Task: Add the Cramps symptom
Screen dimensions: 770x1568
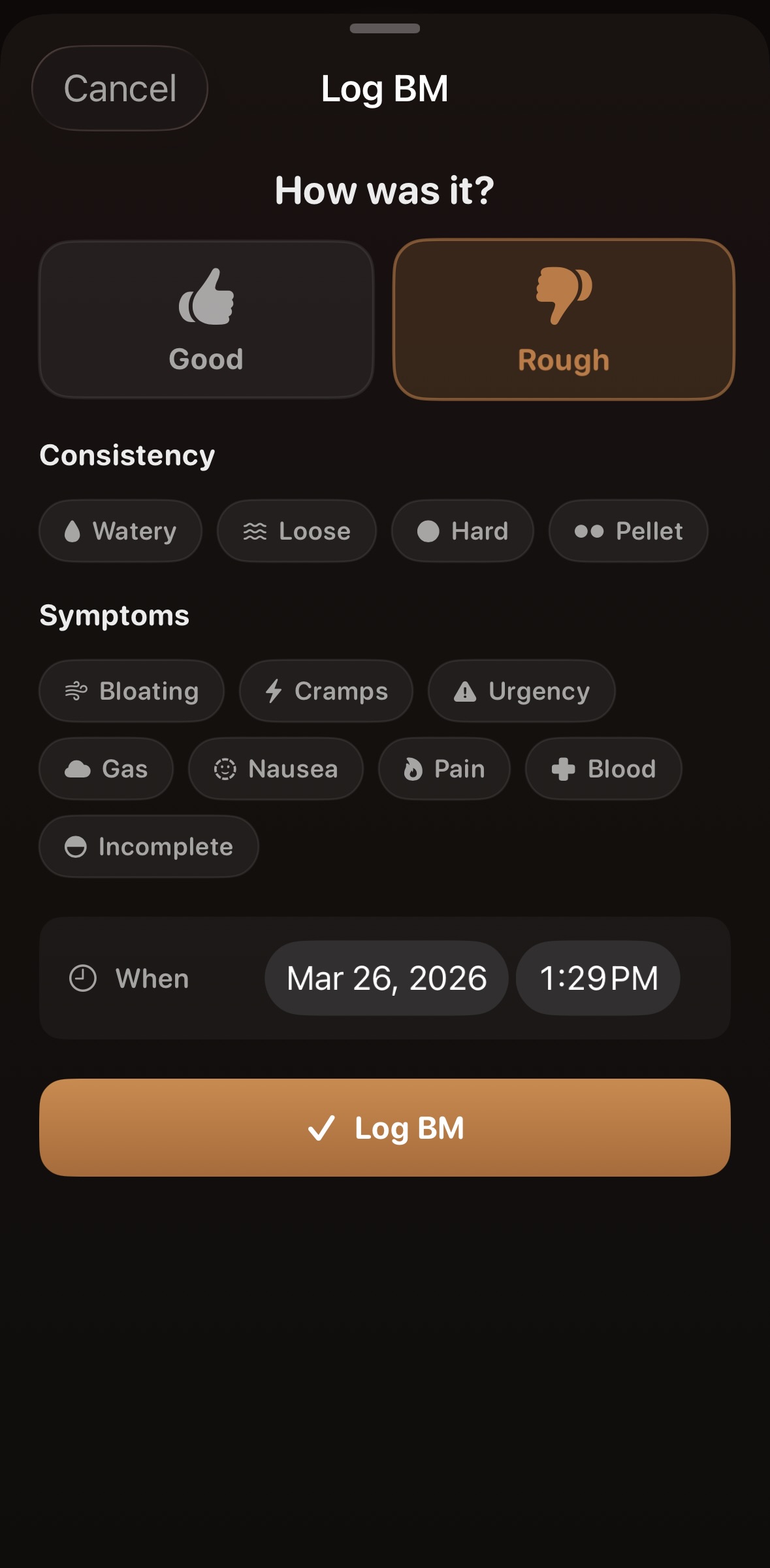Action: 326,691
